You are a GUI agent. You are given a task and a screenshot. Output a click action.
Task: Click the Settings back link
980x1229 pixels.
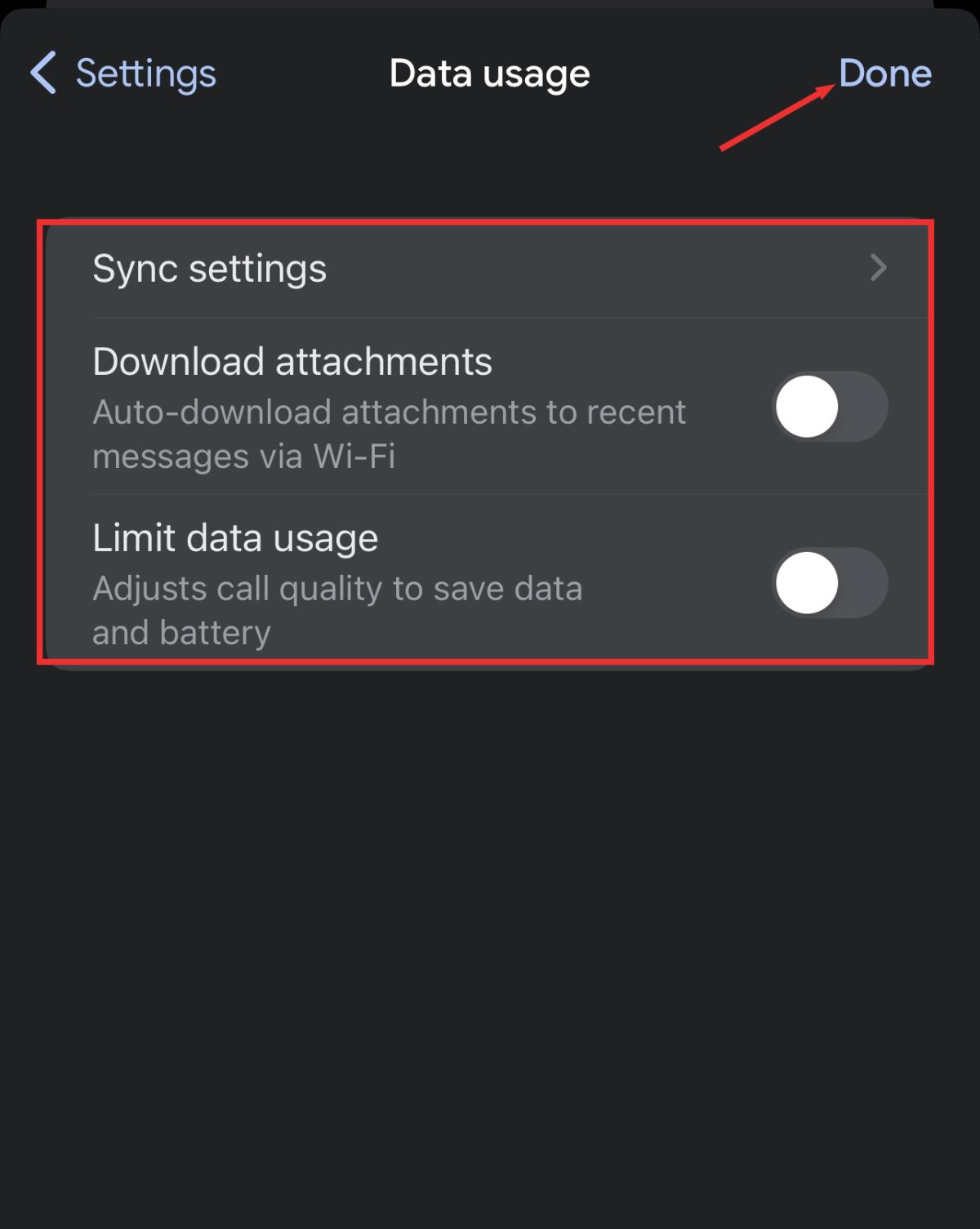[147, 73]
